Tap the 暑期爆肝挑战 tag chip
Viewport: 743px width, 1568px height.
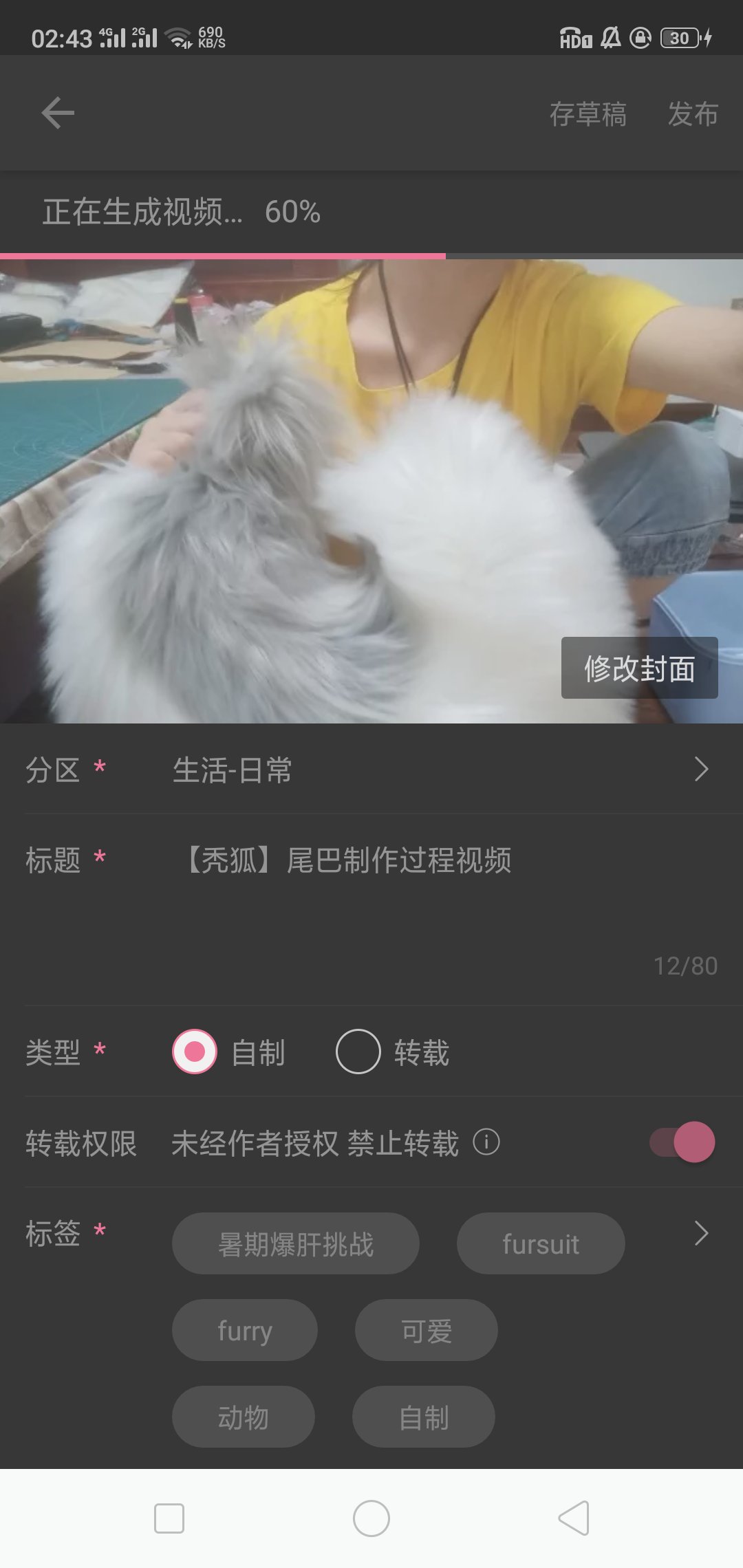[x=296, y=1244]
